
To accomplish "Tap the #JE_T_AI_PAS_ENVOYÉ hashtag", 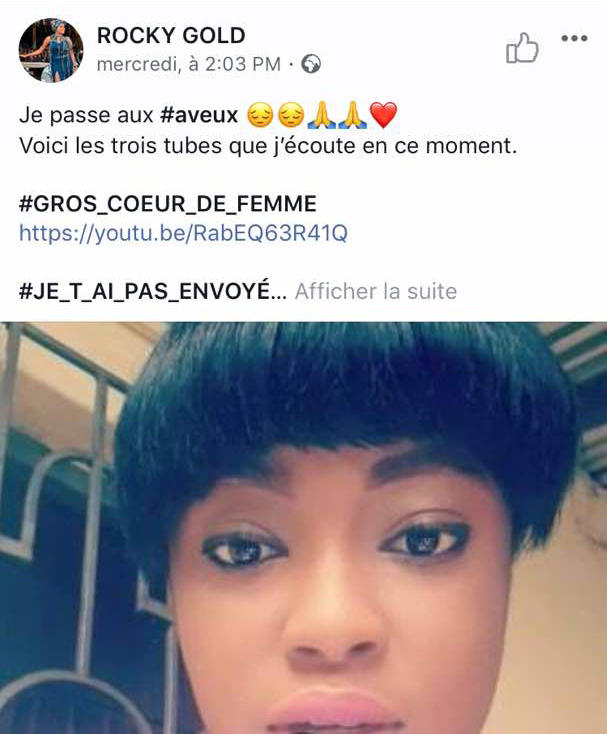I will tap(150, 292).
